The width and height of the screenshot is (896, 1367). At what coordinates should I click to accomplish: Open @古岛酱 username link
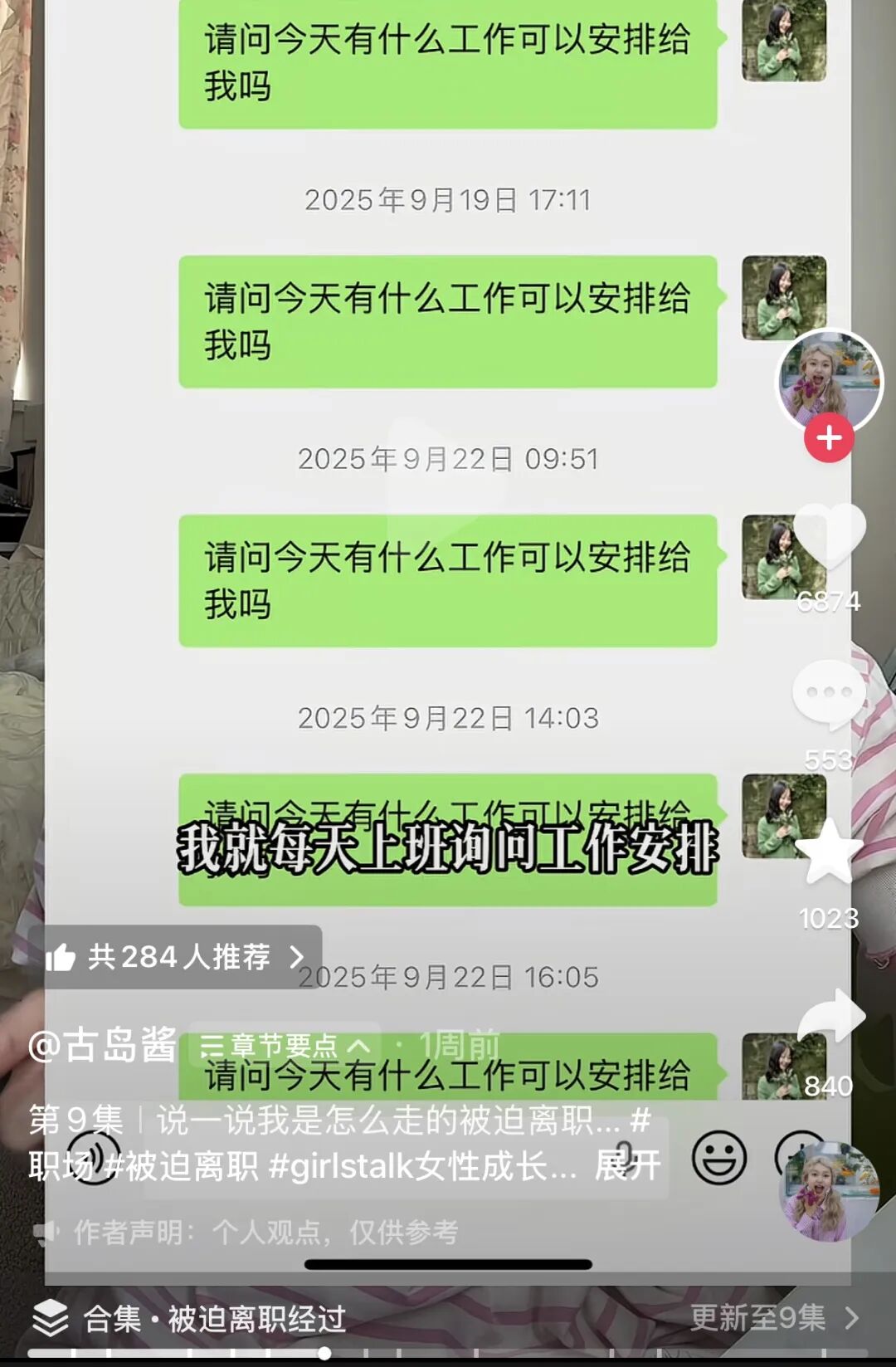tap(103, 1045)
